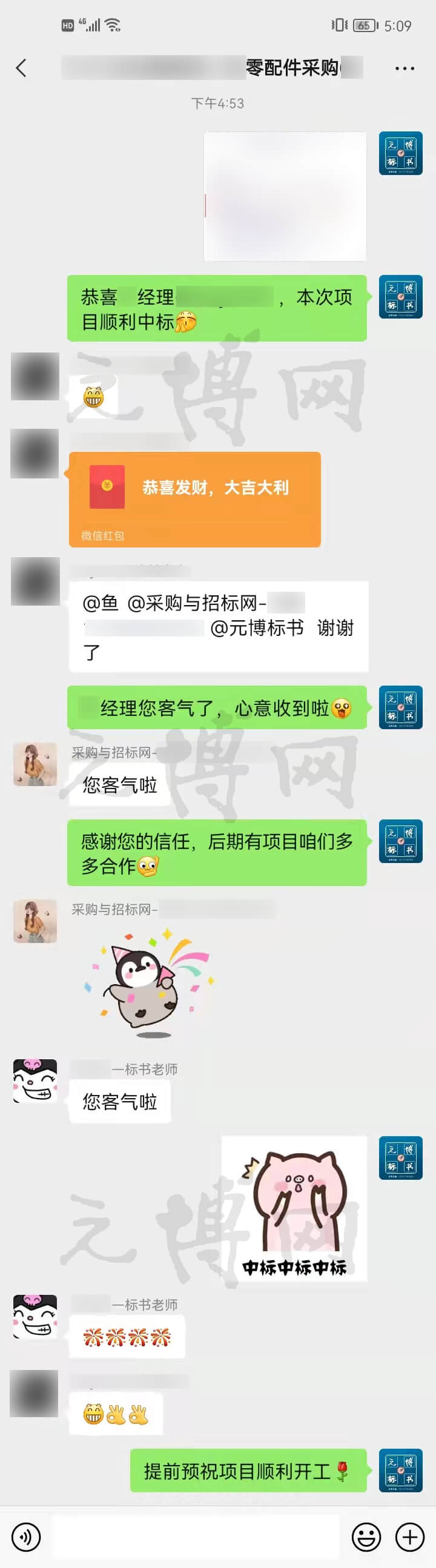Viewport: 436px width, 1568px height.
Task: Open the emoji sticker panel
Action: 366,1536
